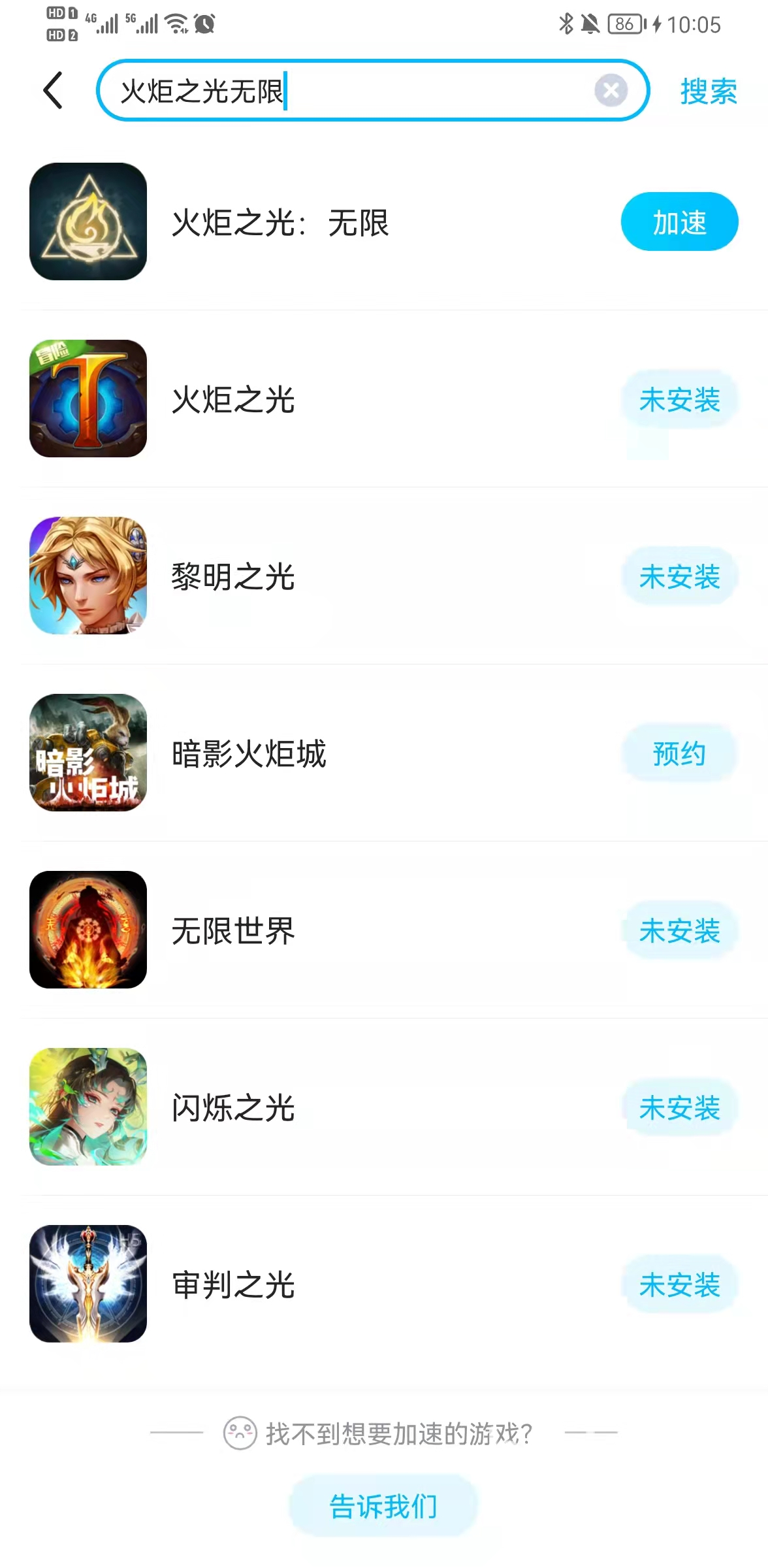
Task: Go back using the back arrow
Action: tap(54, 90)
